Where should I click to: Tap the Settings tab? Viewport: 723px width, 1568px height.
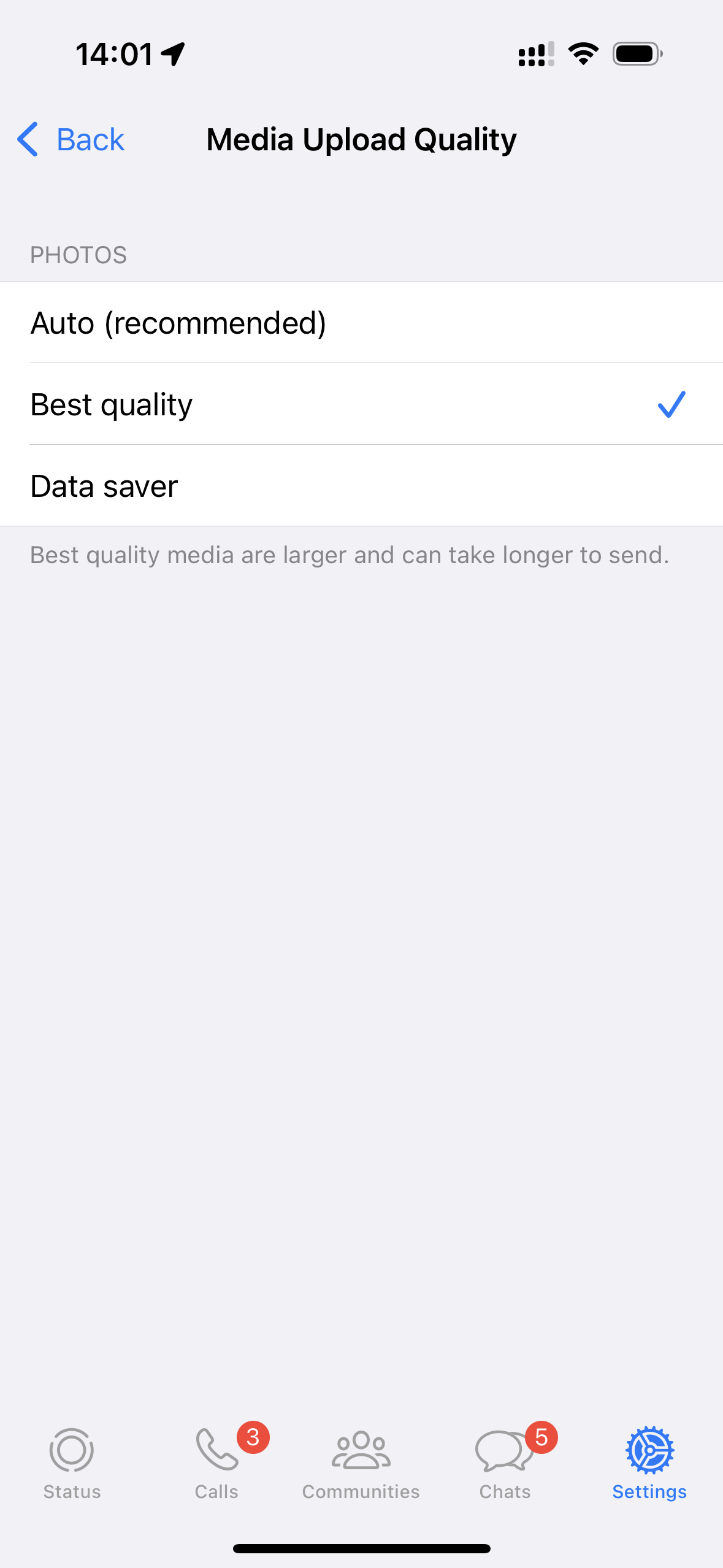[649, 1464]
